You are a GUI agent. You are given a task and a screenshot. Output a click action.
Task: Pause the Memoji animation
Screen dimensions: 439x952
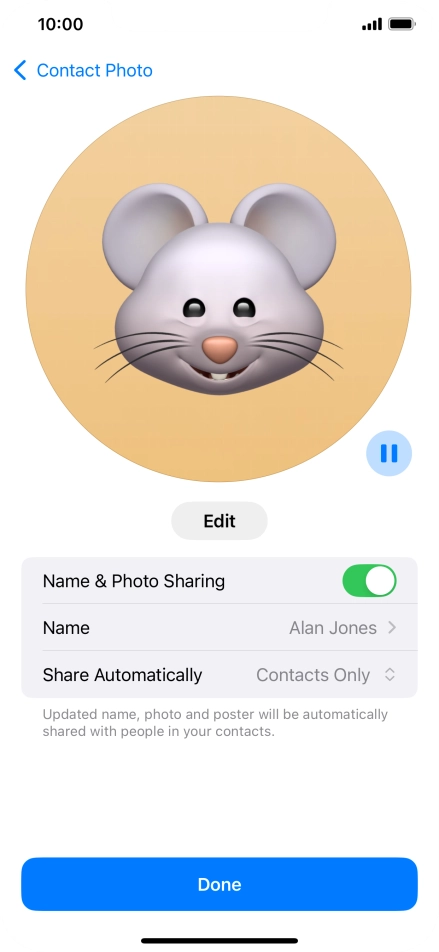tap(389, 453)
